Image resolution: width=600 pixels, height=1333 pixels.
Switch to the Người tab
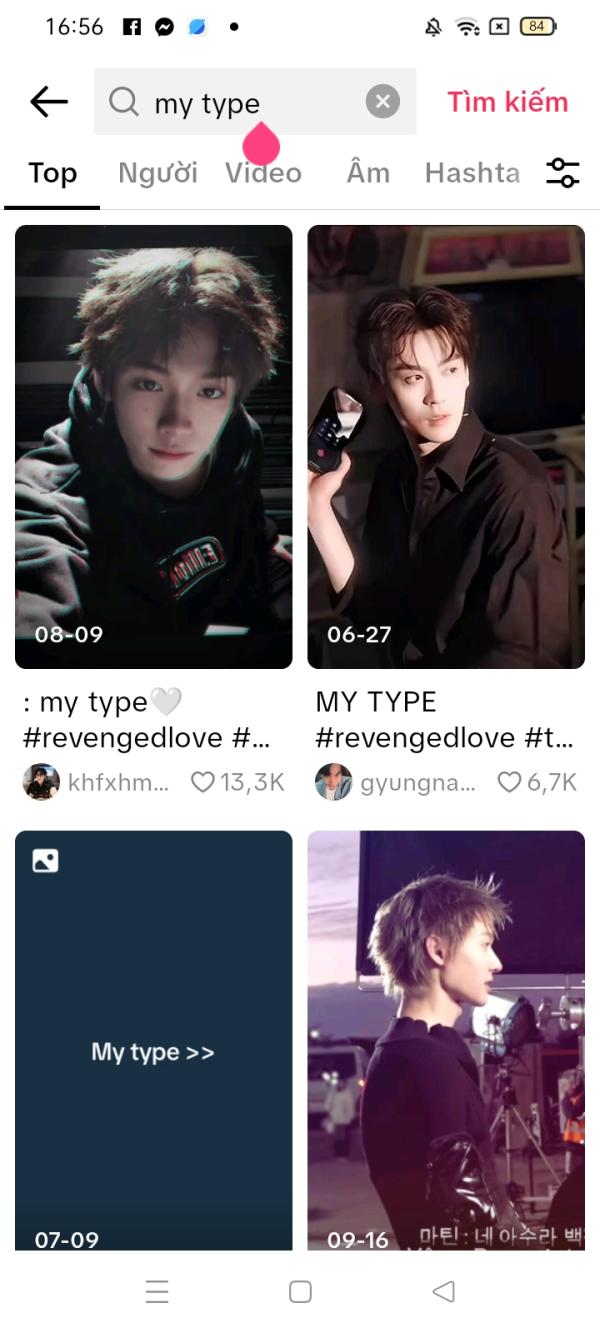tap(158, 173)
